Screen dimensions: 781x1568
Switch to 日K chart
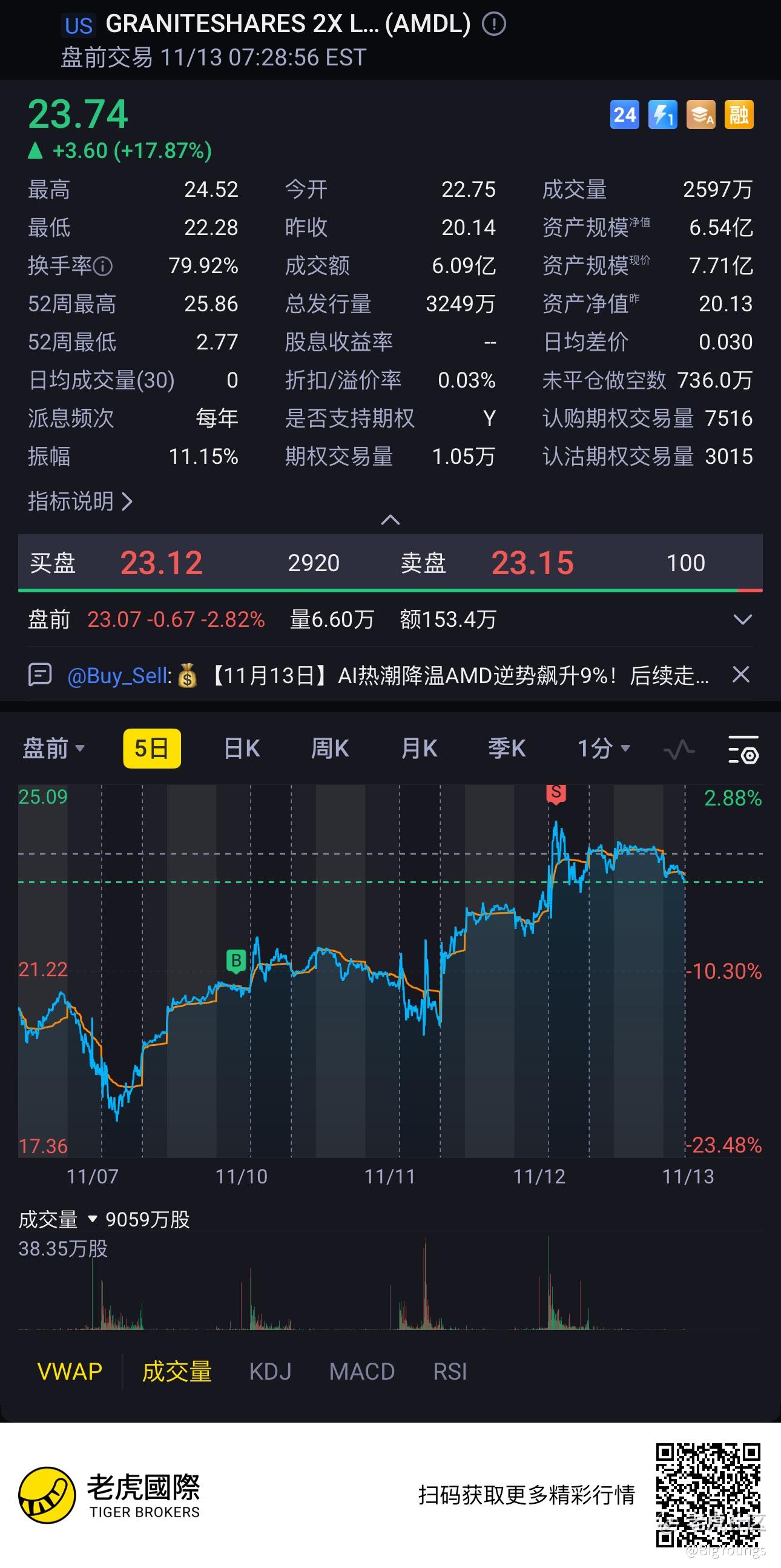(x=242, y=748)
